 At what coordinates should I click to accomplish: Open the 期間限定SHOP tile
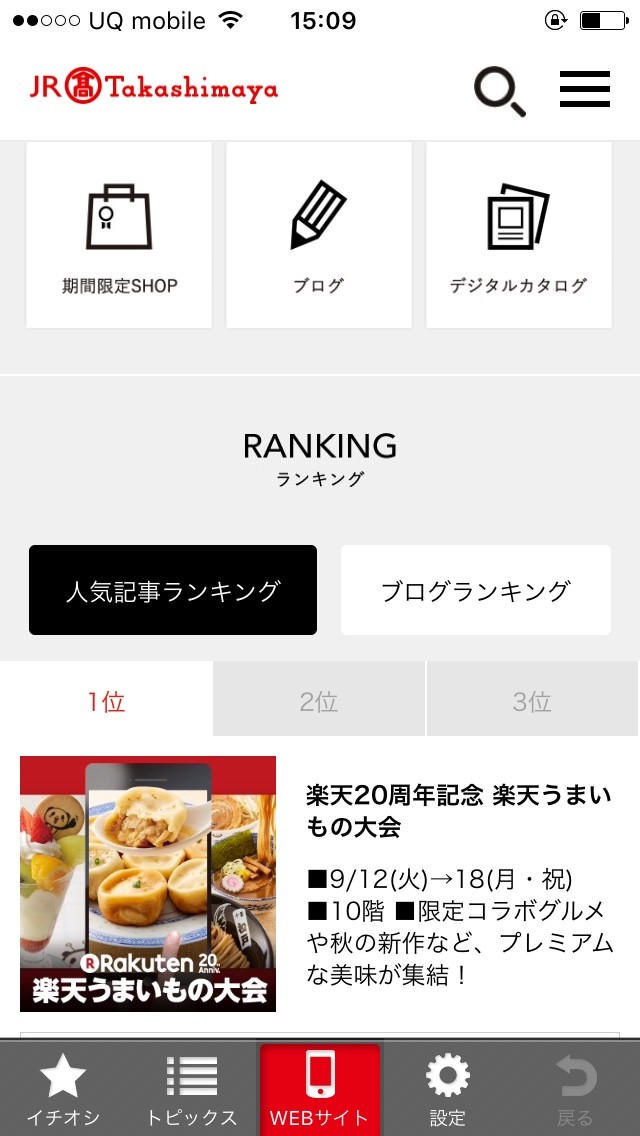tap(119, 236)
